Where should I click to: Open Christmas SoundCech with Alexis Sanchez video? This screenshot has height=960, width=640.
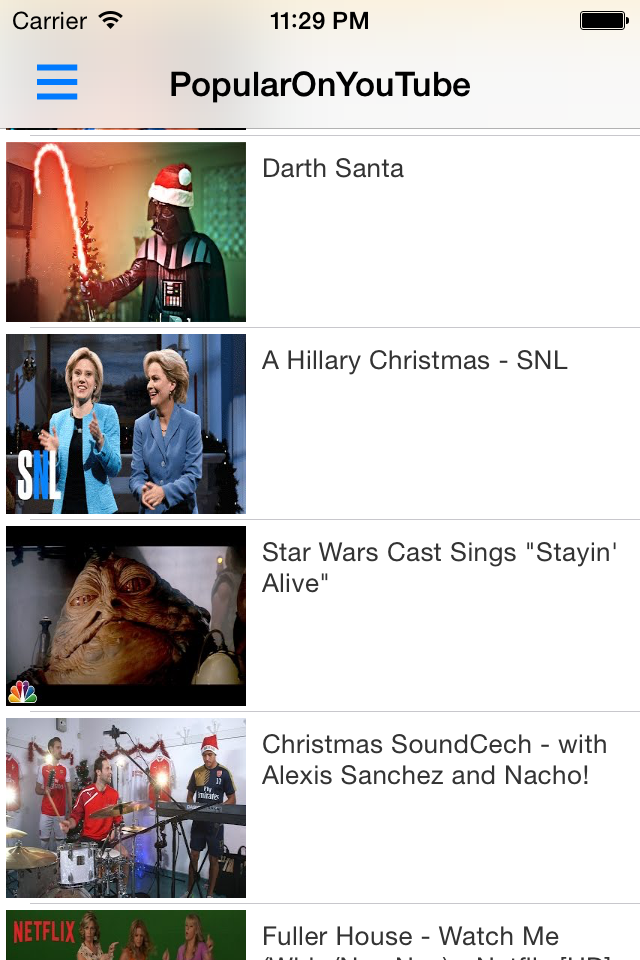coord(434,759)
